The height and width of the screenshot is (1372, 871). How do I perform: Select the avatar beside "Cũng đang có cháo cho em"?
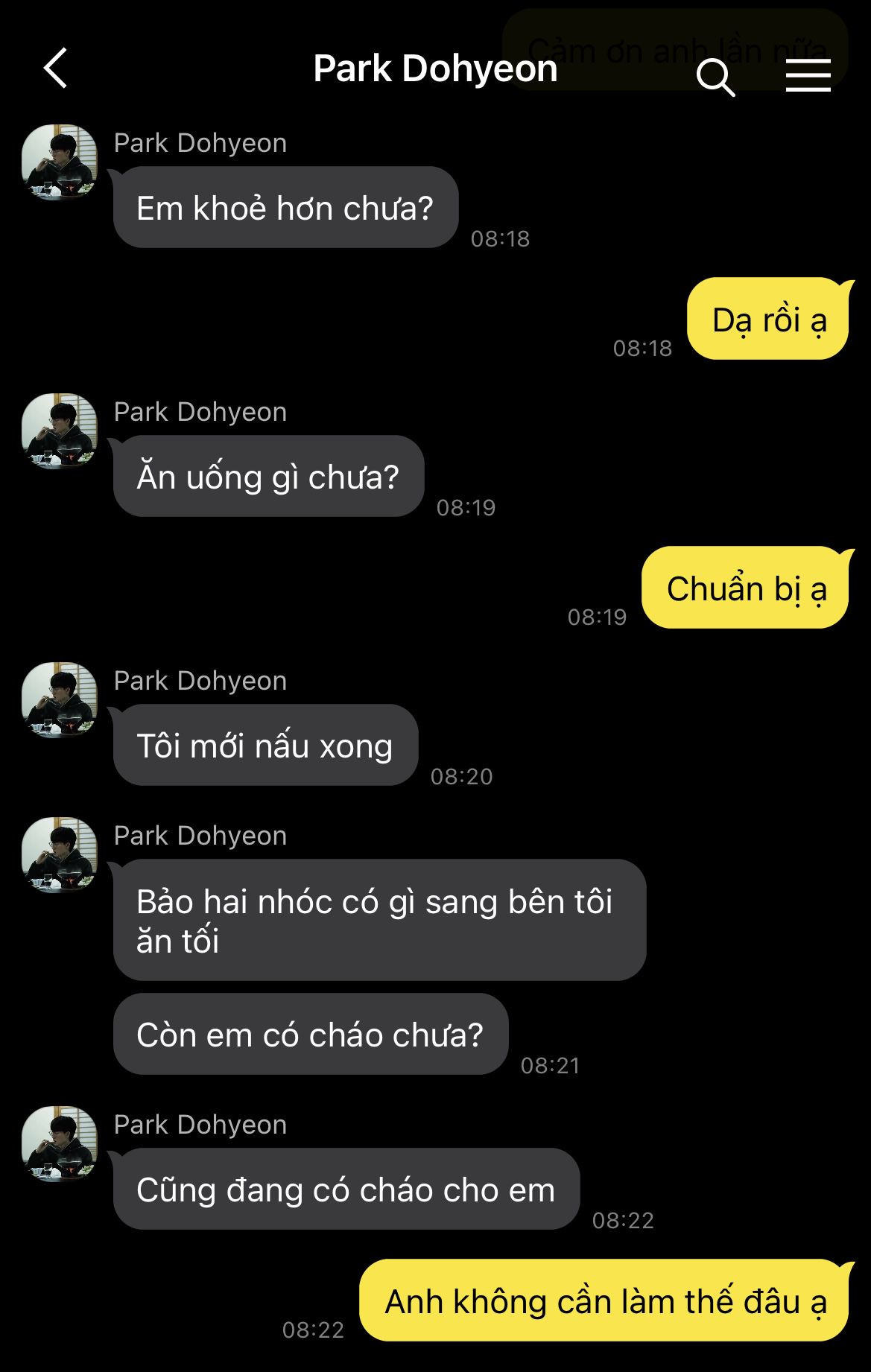point(60,1143)
